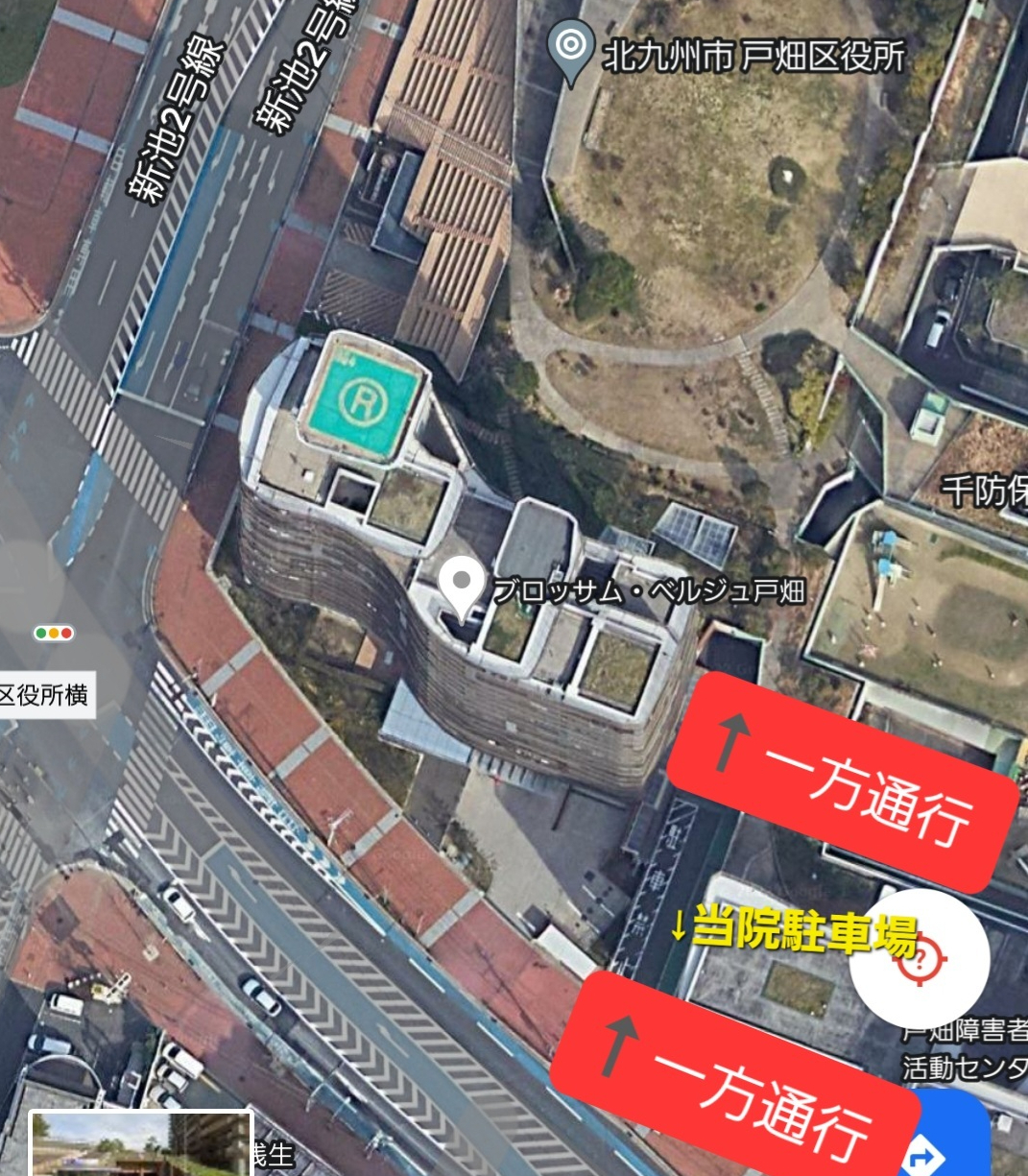Center the map on my location

919,958
